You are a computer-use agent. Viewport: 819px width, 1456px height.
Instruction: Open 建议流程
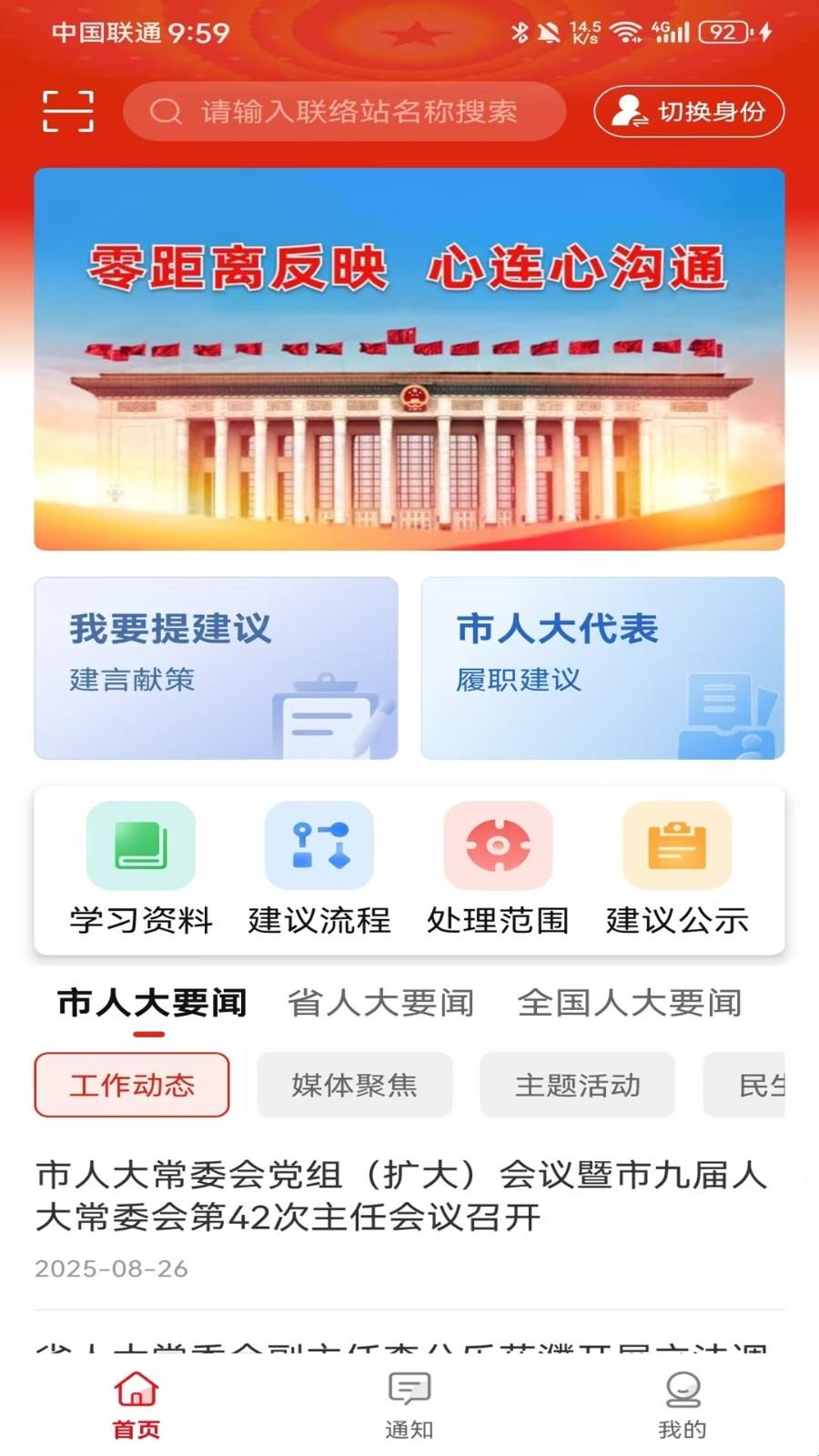tap(319, 869)
